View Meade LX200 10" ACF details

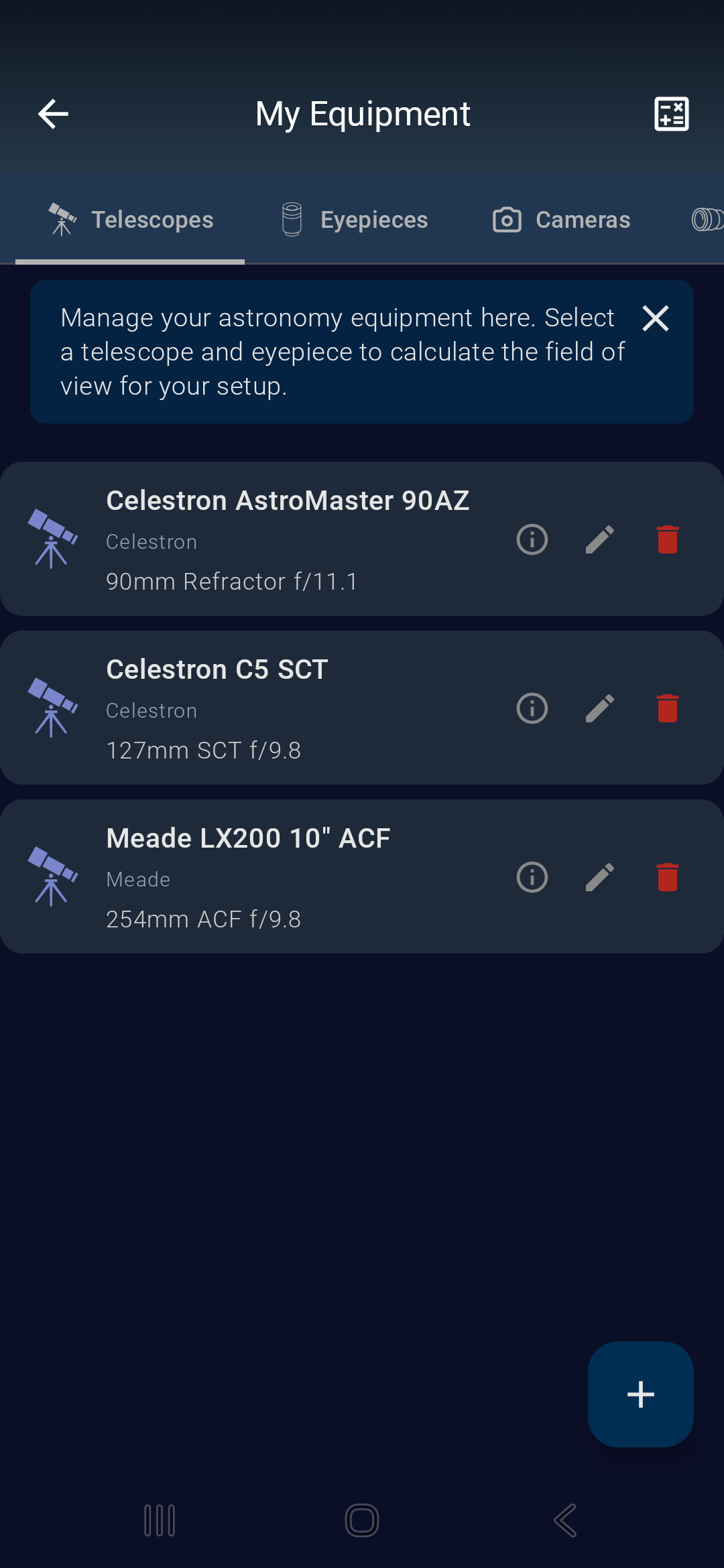[x=530, y=877]
